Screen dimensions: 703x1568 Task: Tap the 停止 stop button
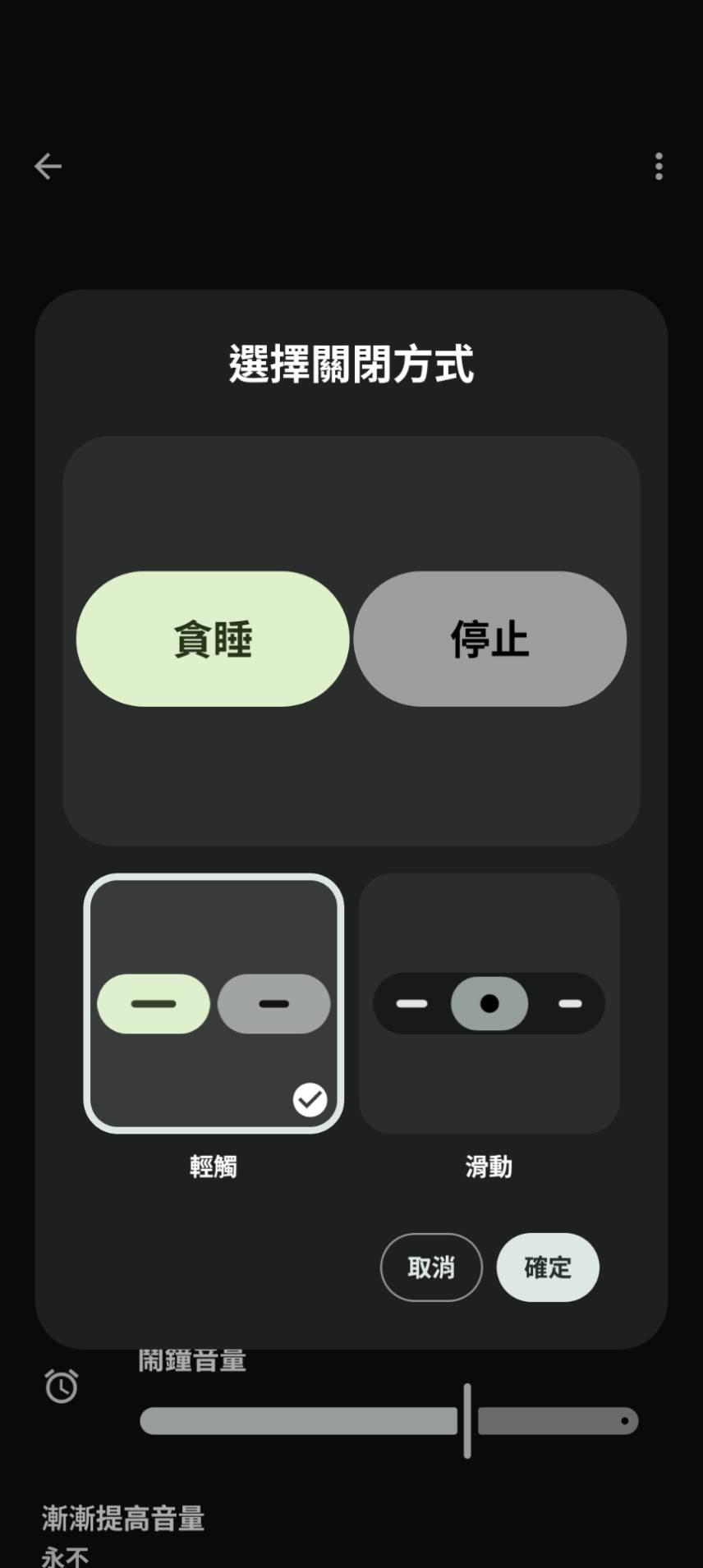(x=489, y=640)
